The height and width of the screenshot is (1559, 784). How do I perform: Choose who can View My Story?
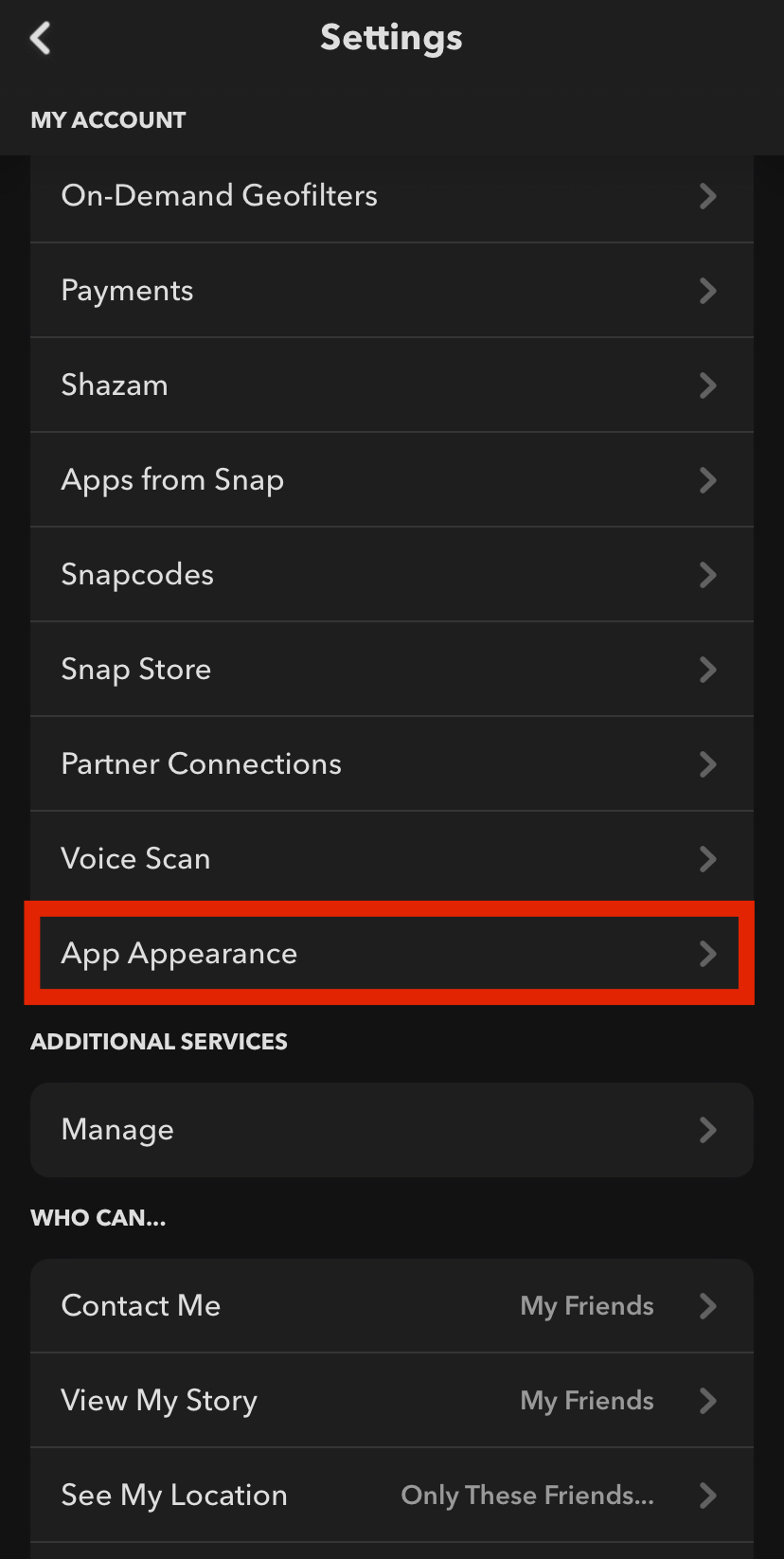coord(391,1401)
